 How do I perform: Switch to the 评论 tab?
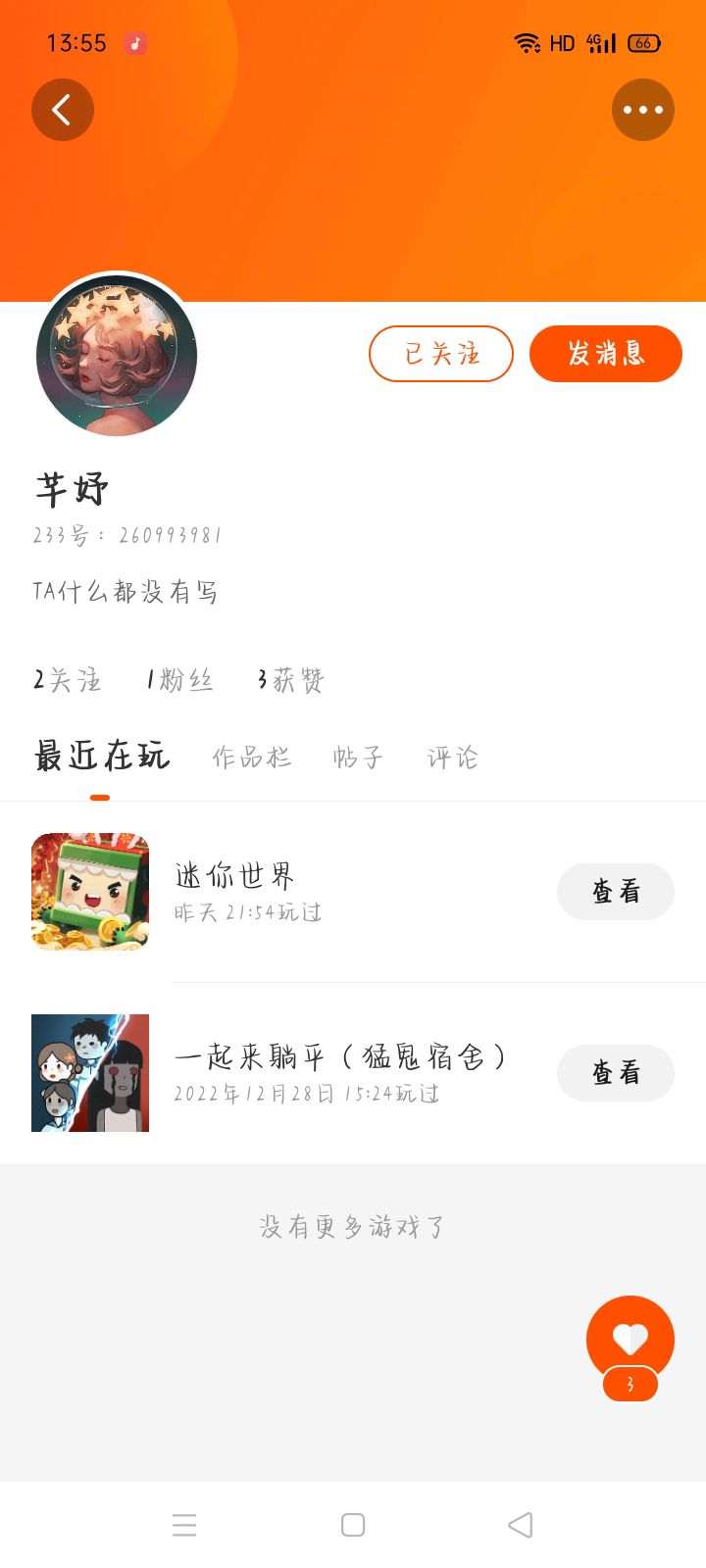tap(453, 757)
